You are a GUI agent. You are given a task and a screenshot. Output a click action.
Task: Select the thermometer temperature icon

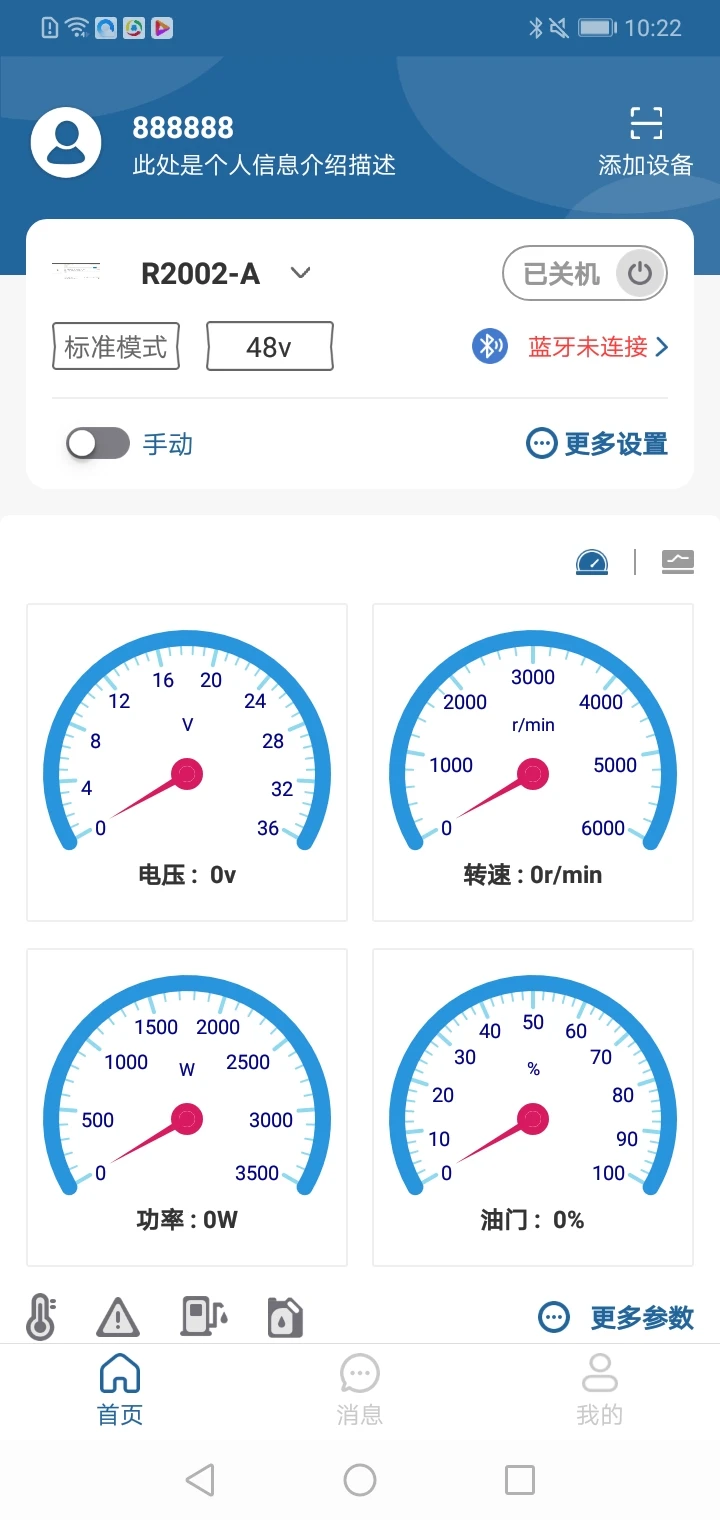[42, 1316]
